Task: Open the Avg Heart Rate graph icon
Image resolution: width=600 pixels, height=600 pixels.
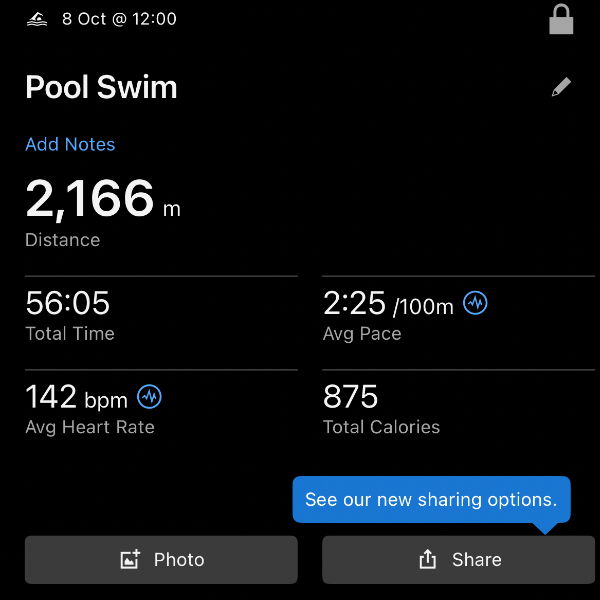Action: (149, 397)
